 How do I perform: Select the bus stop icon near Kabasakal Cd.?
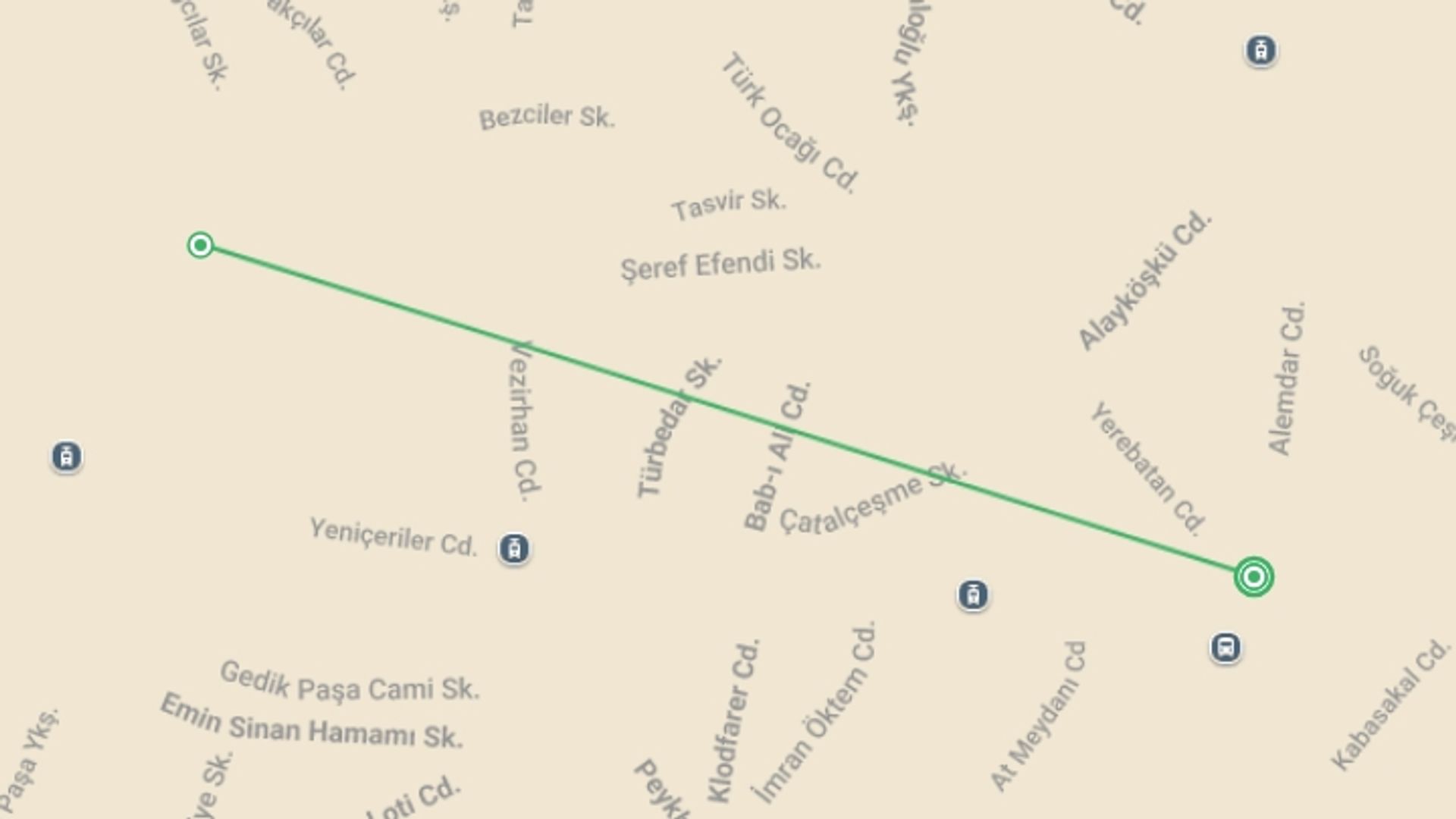point(1225,648)
